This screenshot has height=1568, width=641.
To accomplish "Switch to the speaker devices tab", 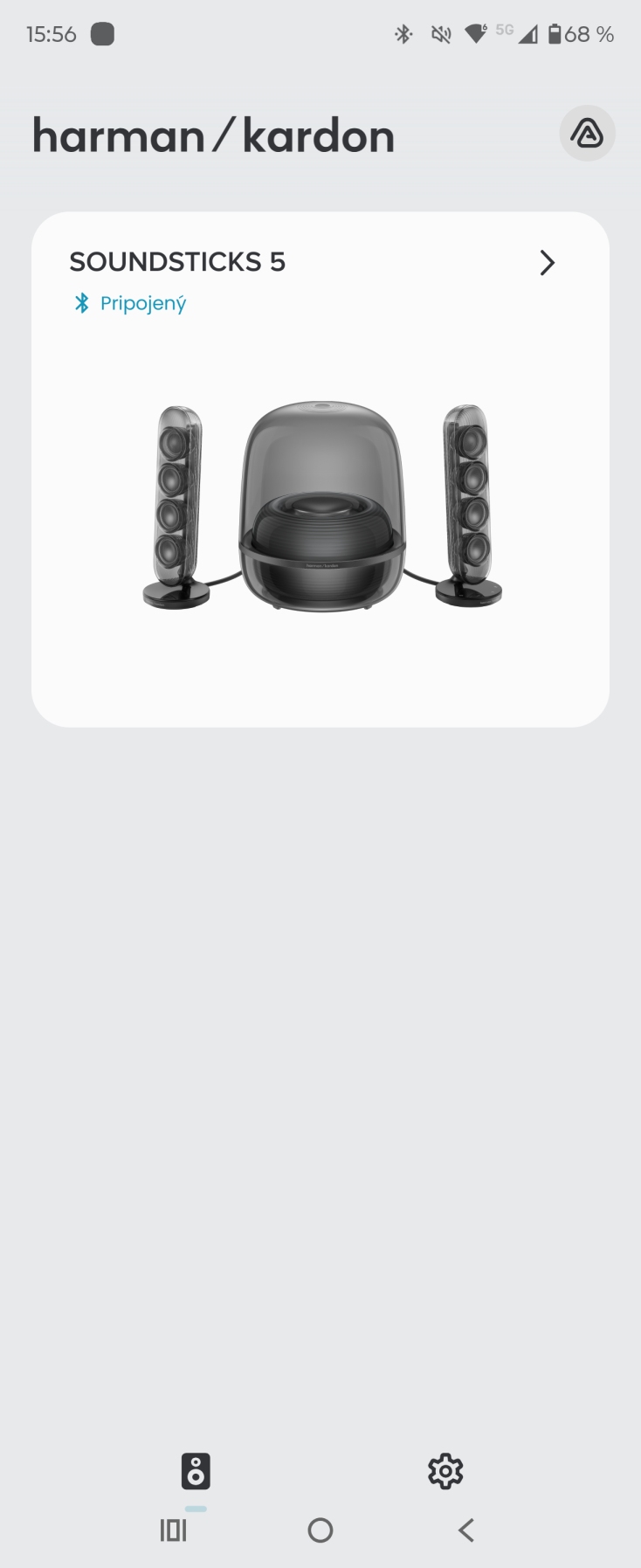I will tap(196, 1471).
